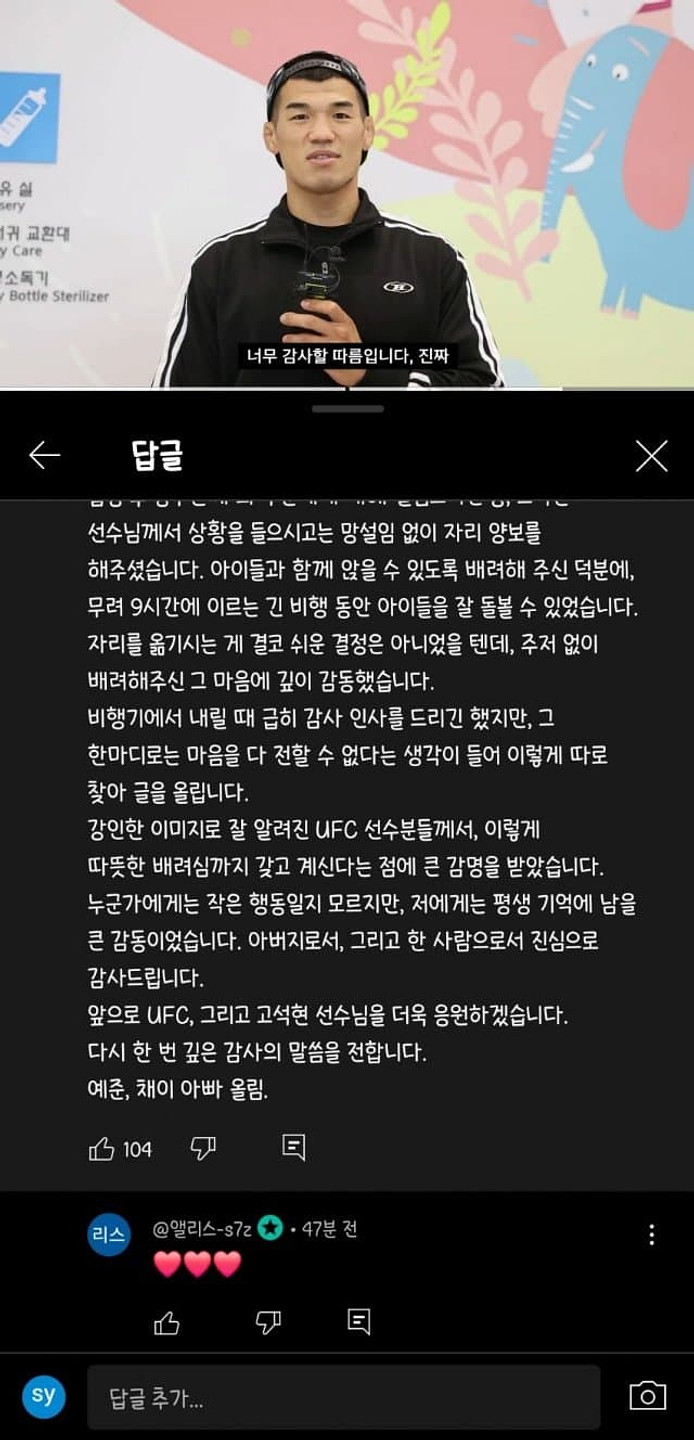
Task: Dislike the long thank-you comment
Action: pos(204,1148)
